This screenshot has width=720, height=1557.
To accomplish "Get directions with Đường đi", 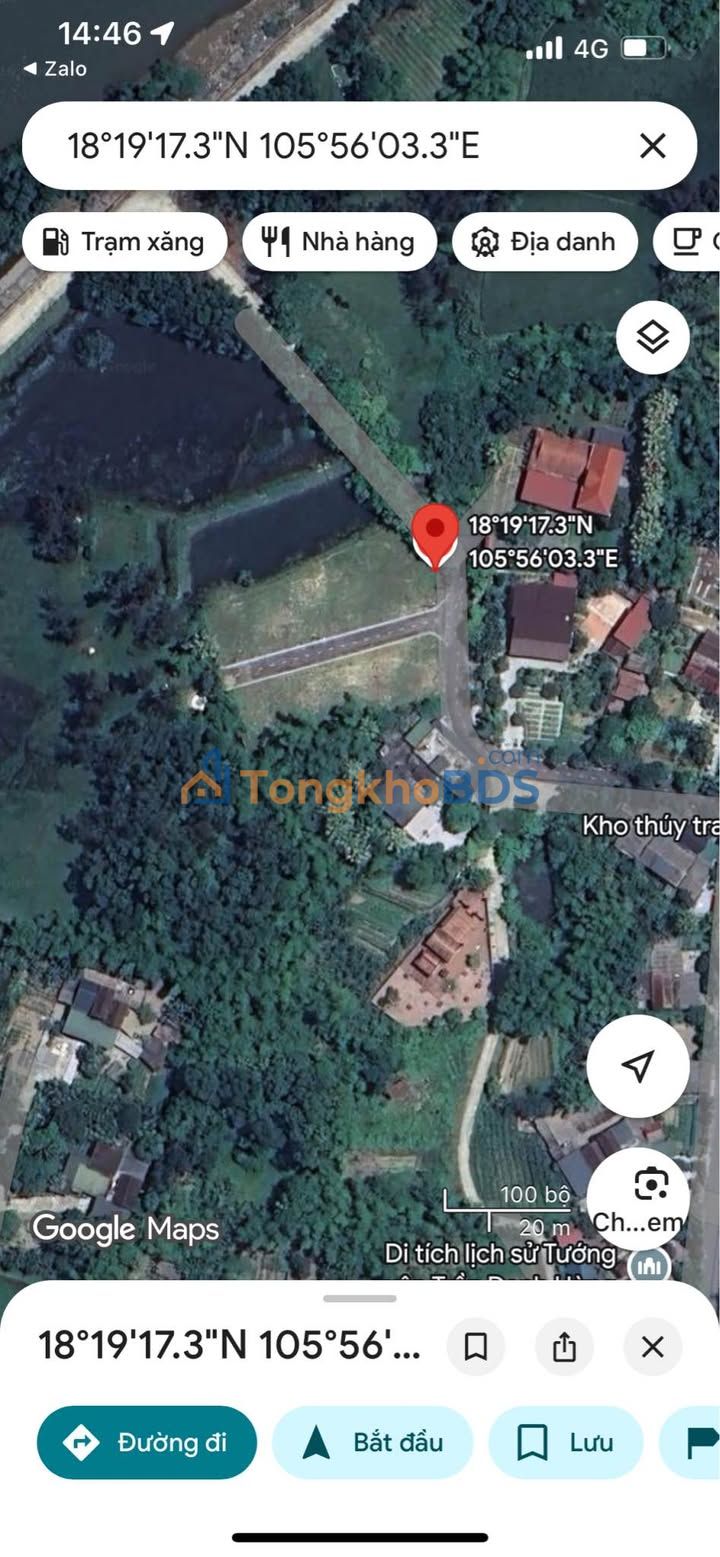I will pos(147,1442).
